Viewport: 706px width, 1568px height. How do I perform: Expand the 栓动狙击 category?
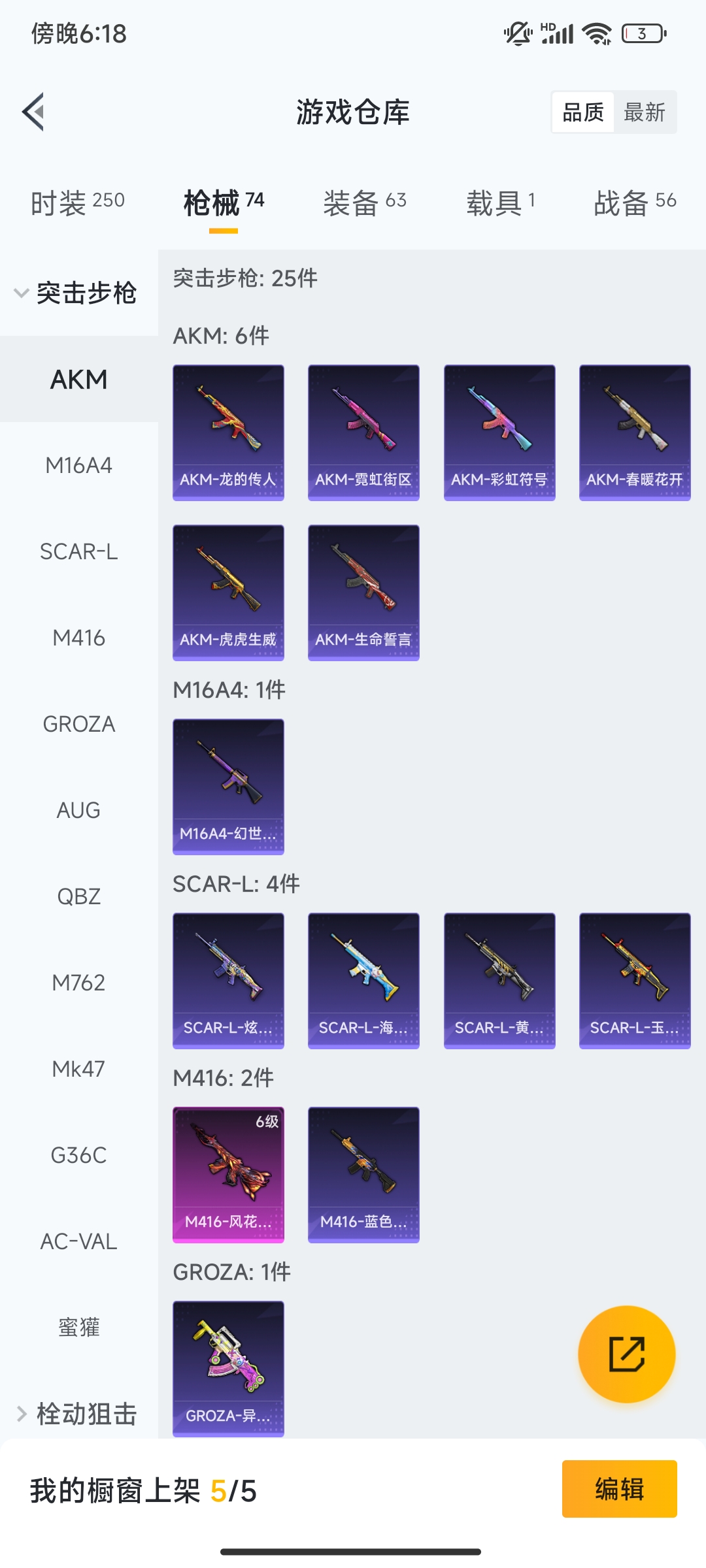pos(76,1414)
